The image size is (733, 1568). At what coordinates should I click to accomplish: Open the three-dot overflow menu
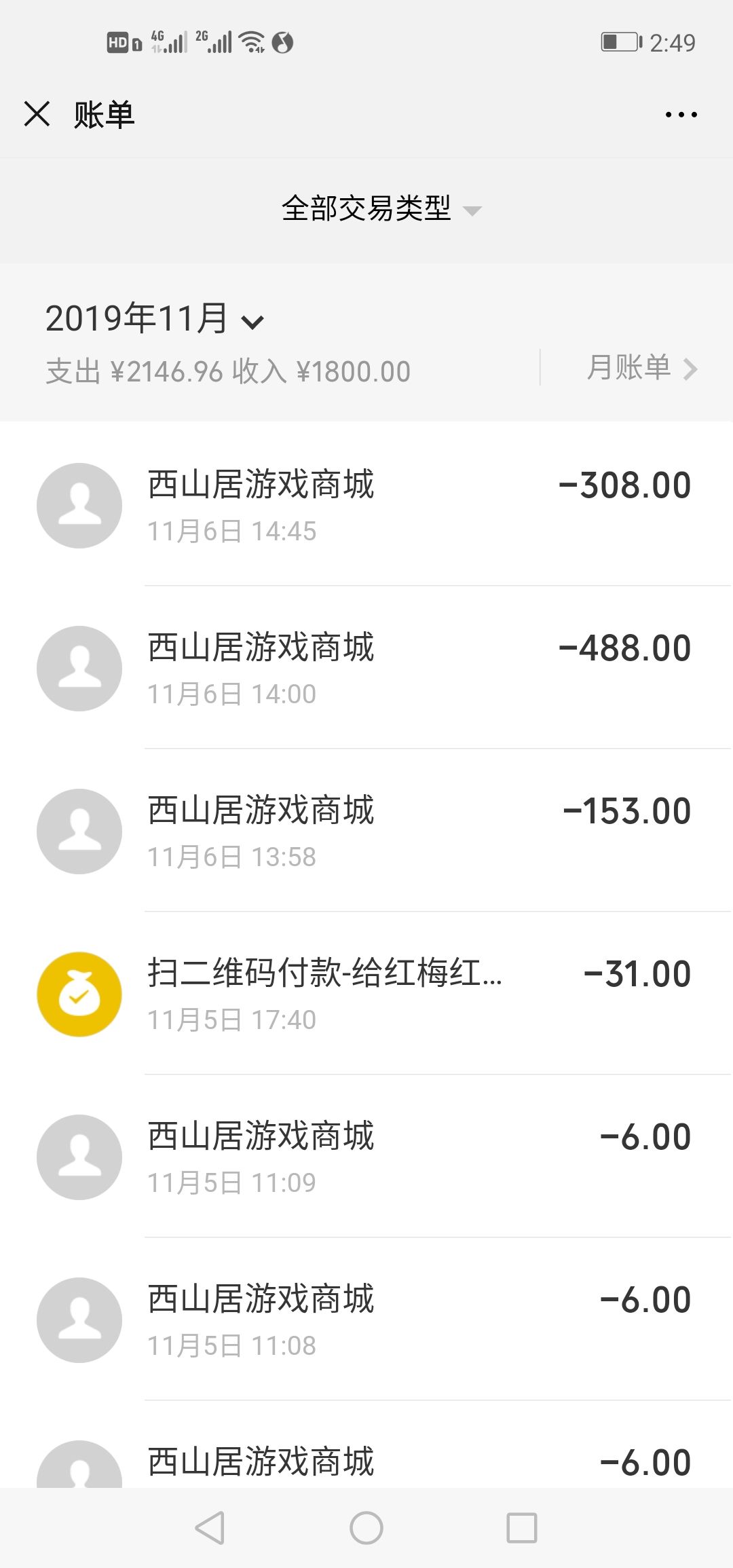tap(681, 115)
